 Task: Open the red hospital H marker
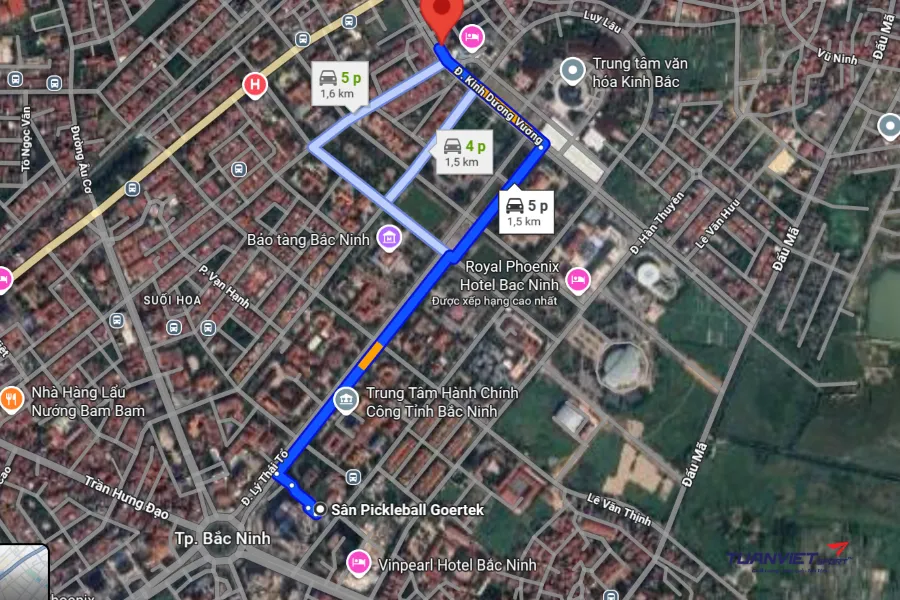coord(255,85)
